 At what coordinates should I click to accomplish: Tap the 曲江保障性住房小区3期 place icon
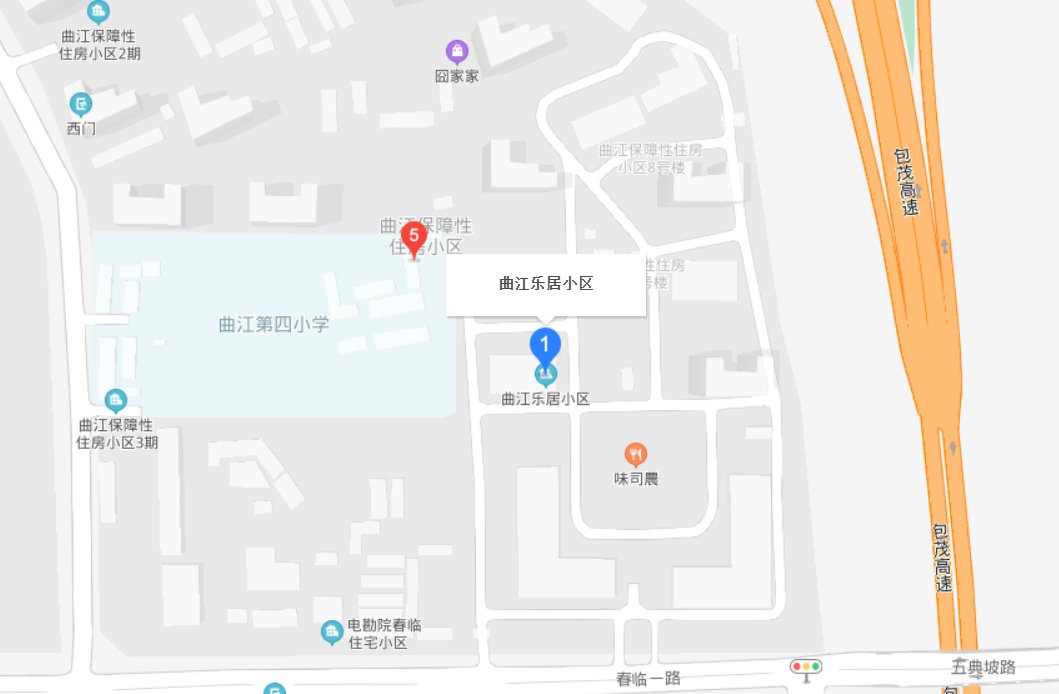point(116,400)
